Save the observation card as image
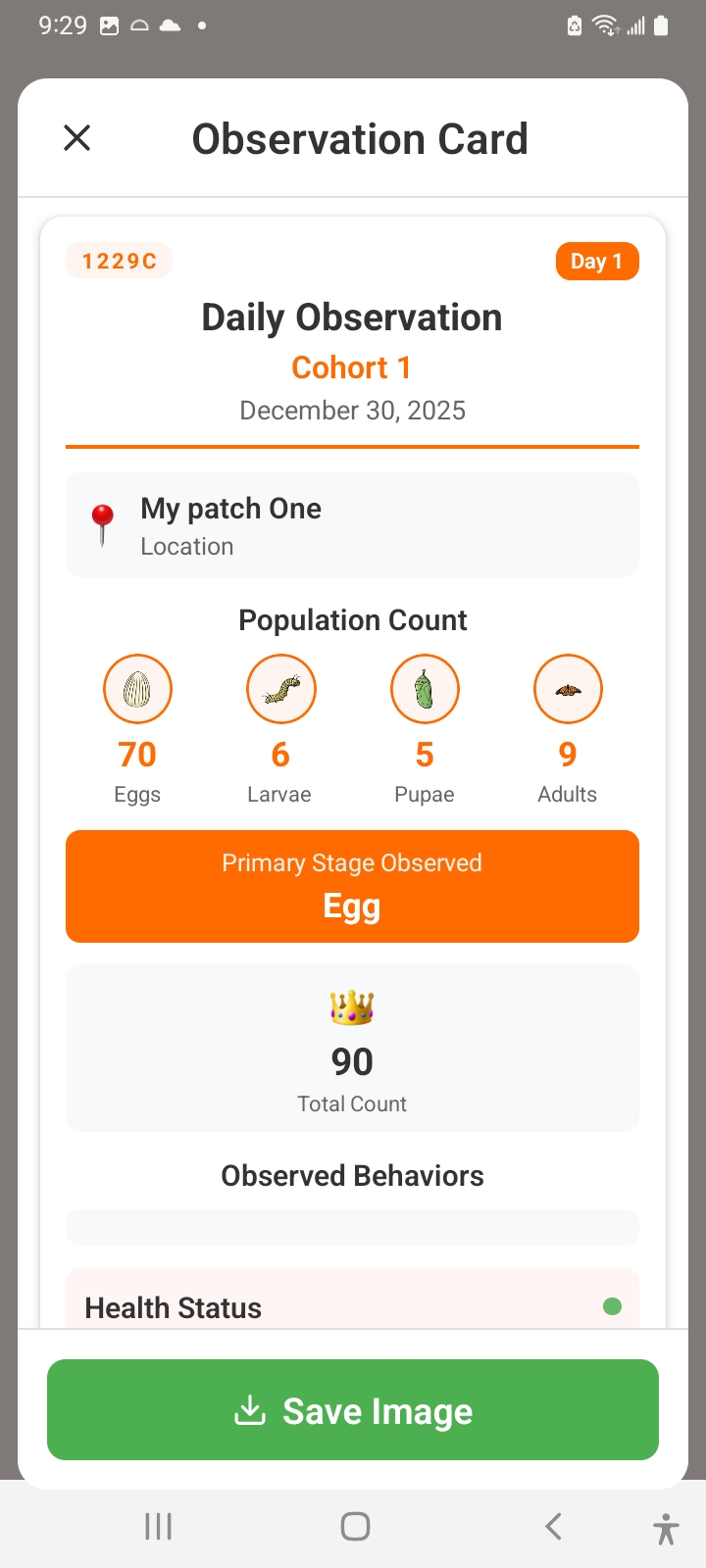This screenshot has height=1568, width=706. (353, 1409)
